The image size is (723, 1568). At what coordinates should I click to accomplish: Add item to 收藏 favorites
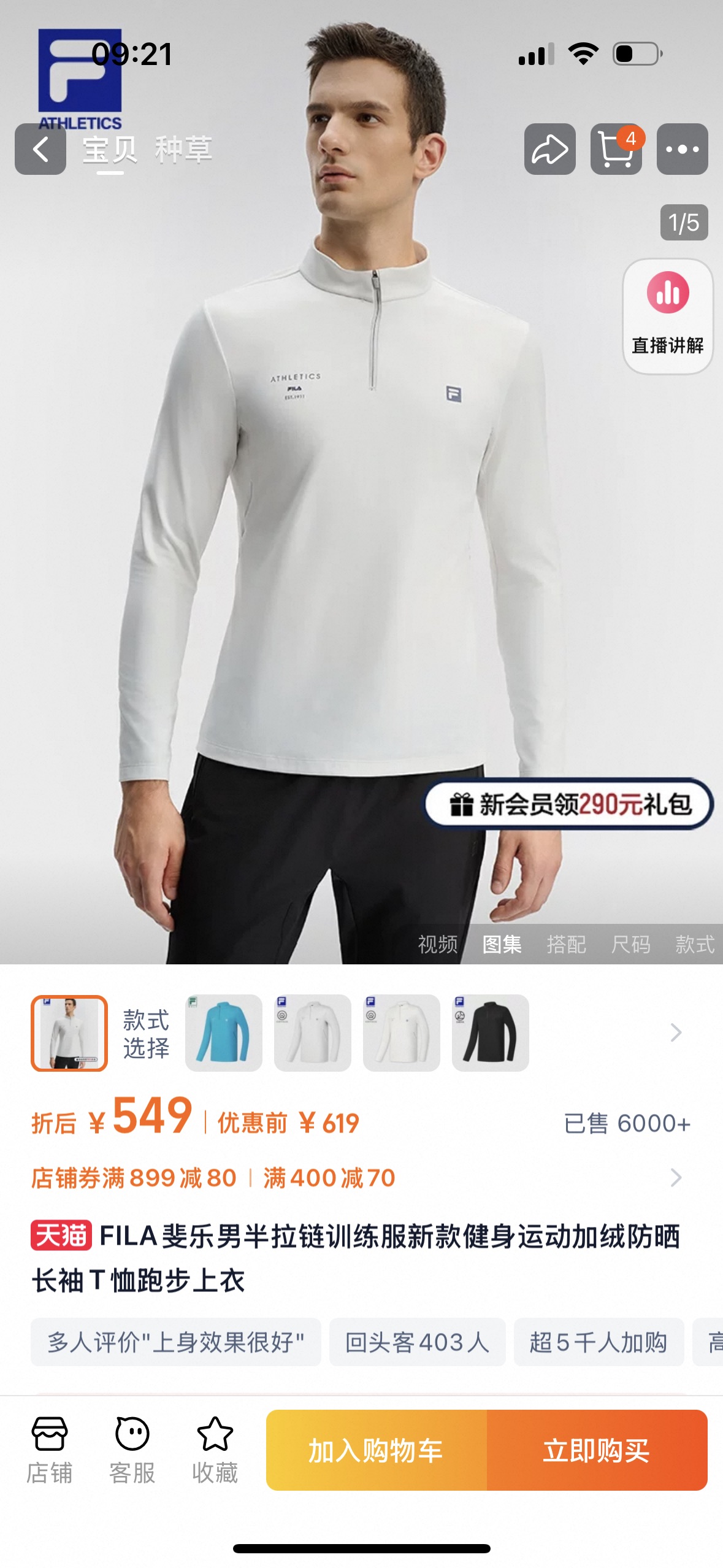(215, 1450)
